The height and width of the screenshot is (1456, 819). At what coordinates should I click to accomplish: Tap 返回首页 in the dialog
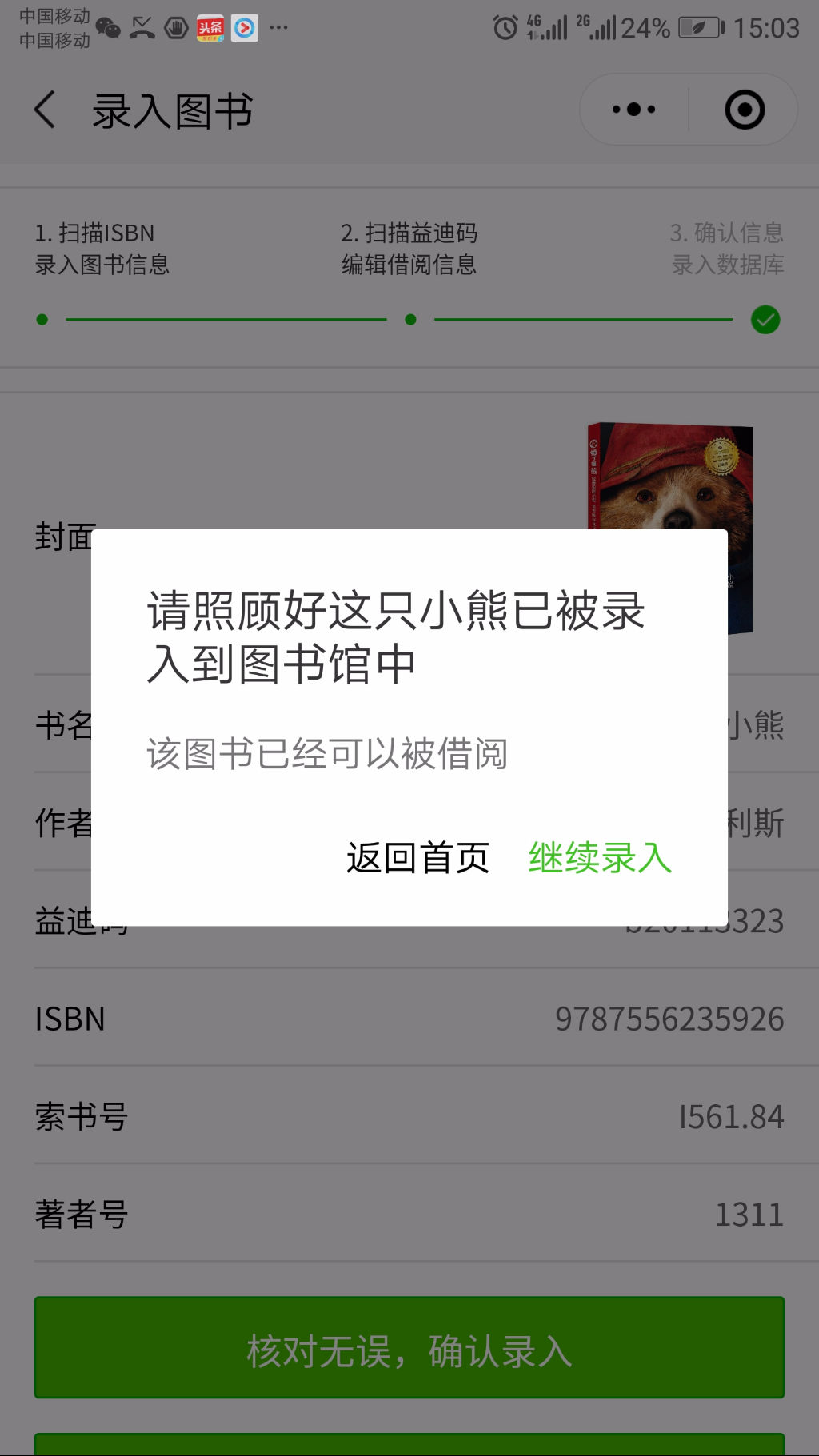coord(417,858)
